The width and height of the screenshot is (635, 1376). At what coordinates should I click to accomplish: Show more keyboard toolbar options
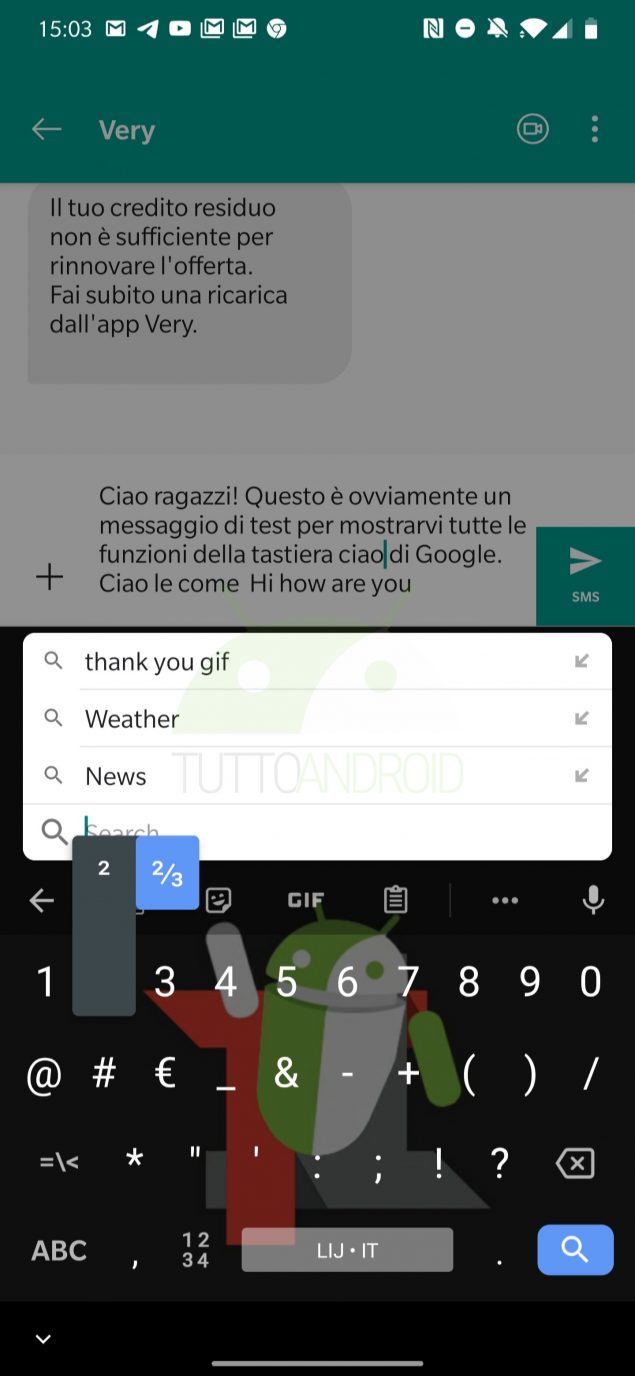(x=505, y=900)
